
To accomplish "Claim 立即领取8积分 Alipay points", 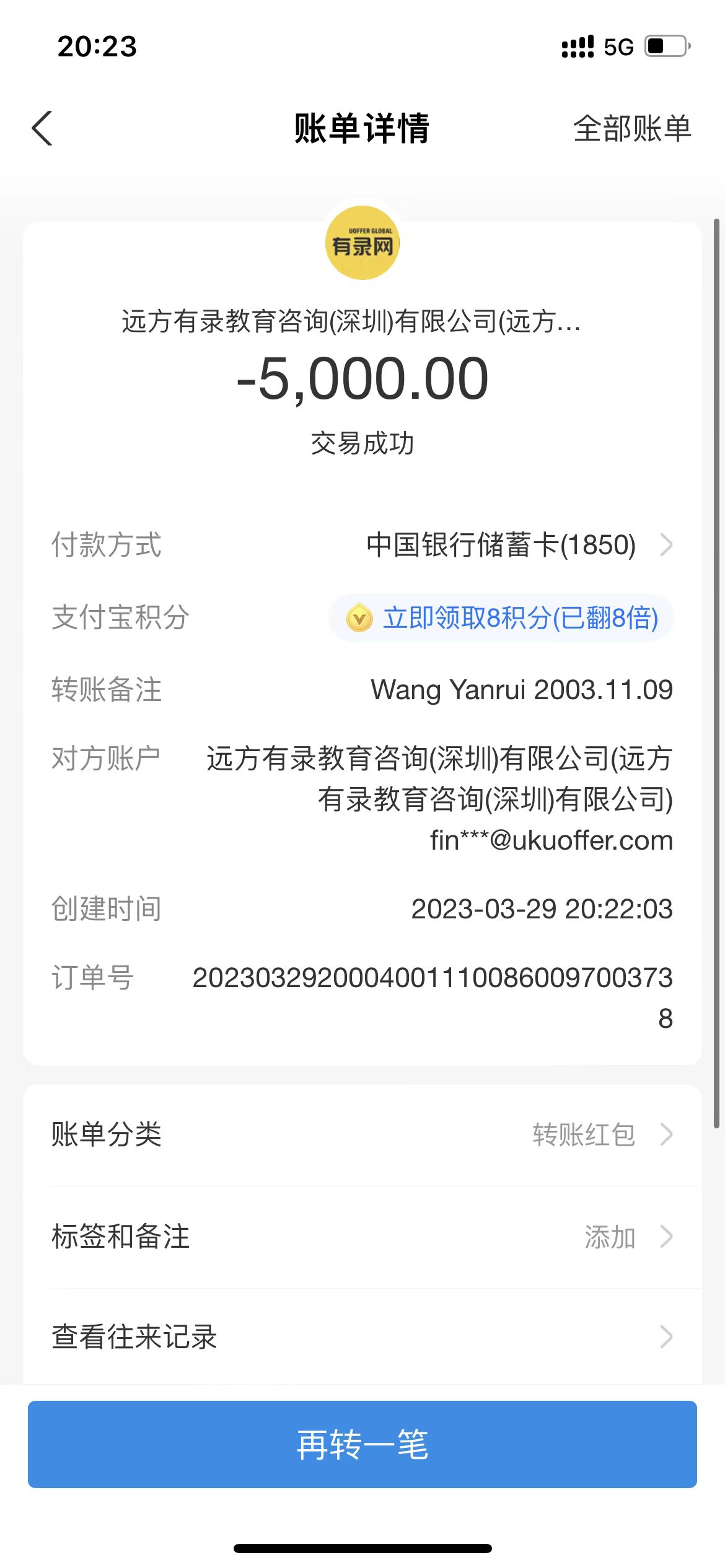I will [502, 618].
